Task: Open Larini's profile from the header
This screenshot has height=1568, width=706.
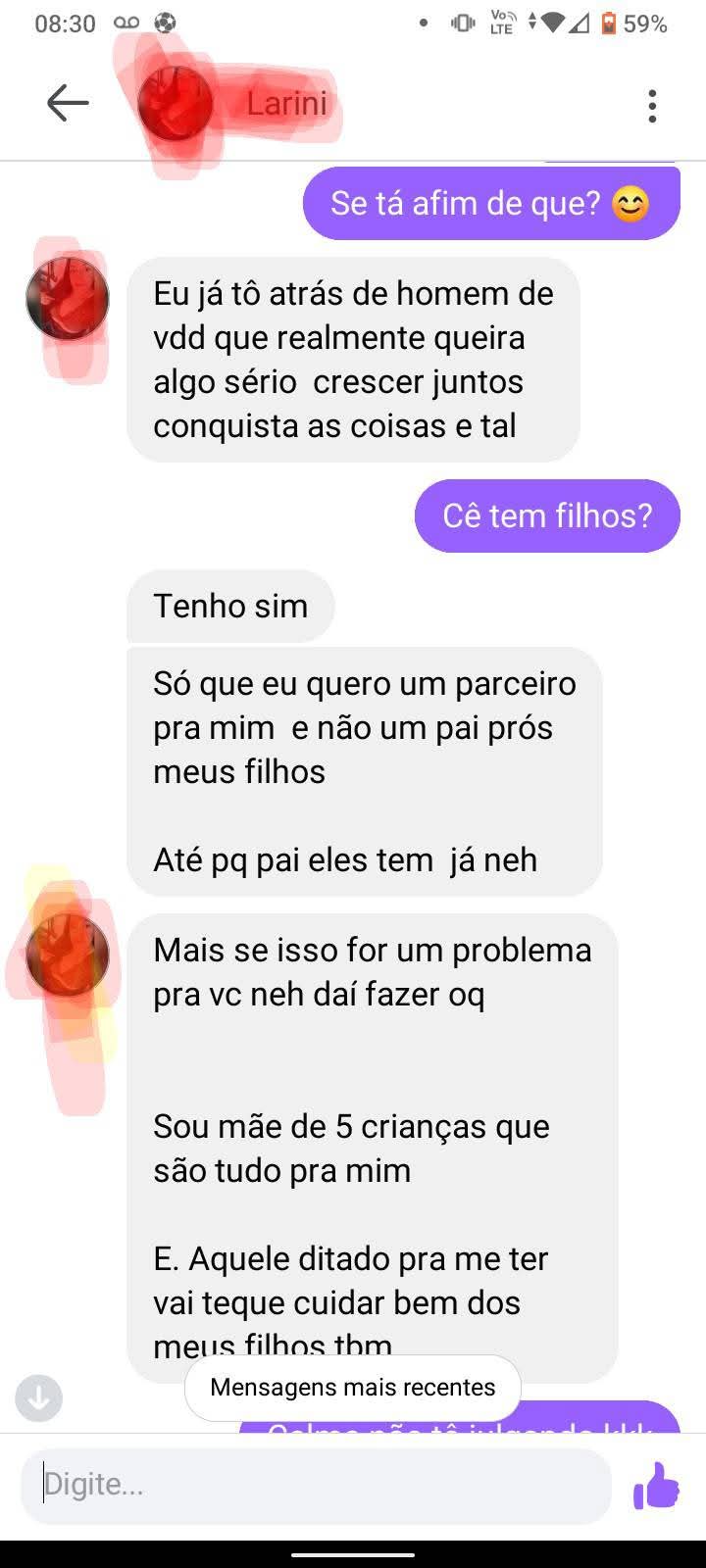Action: (285, 103)
